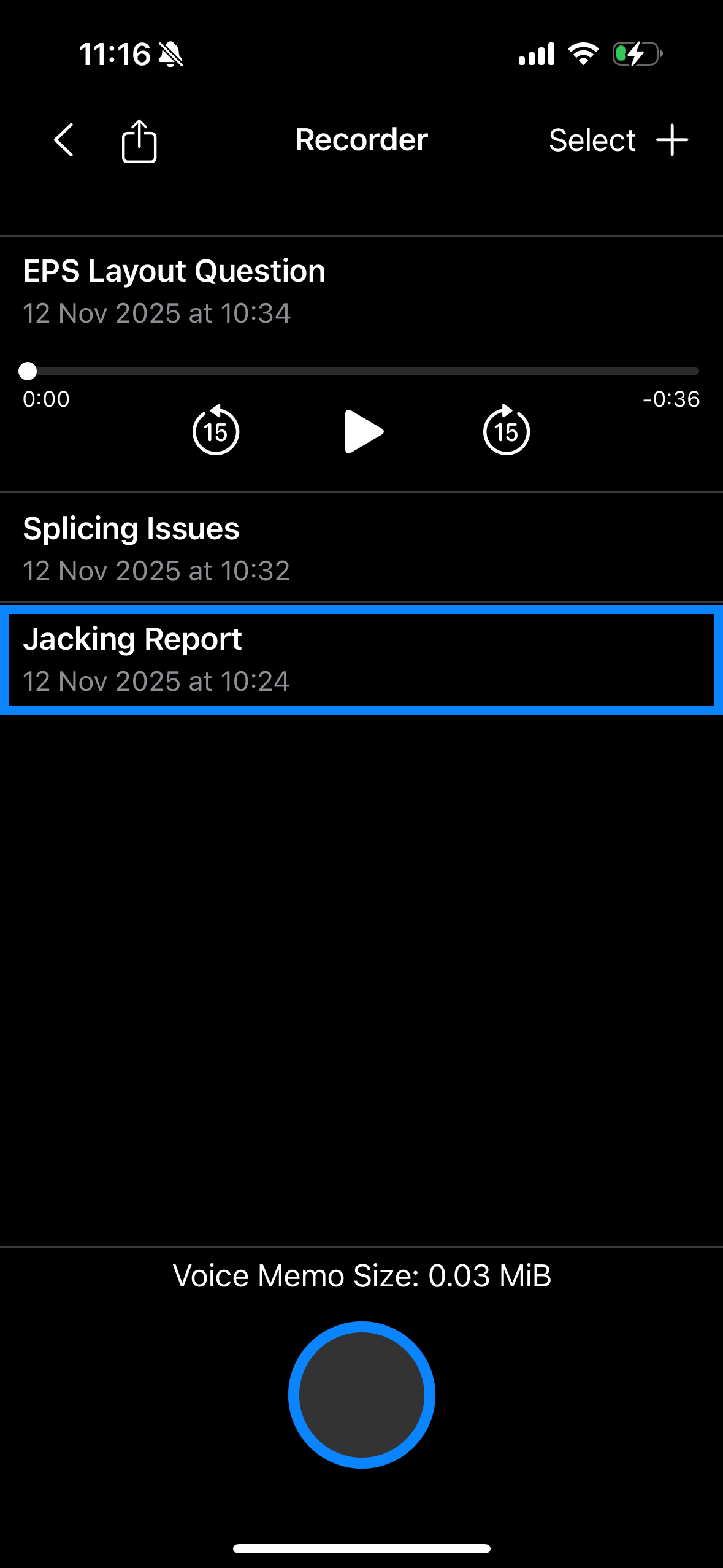Expand the Splicing Issues memo
This screenshot has width=723, height=1568.
point(131,528)
